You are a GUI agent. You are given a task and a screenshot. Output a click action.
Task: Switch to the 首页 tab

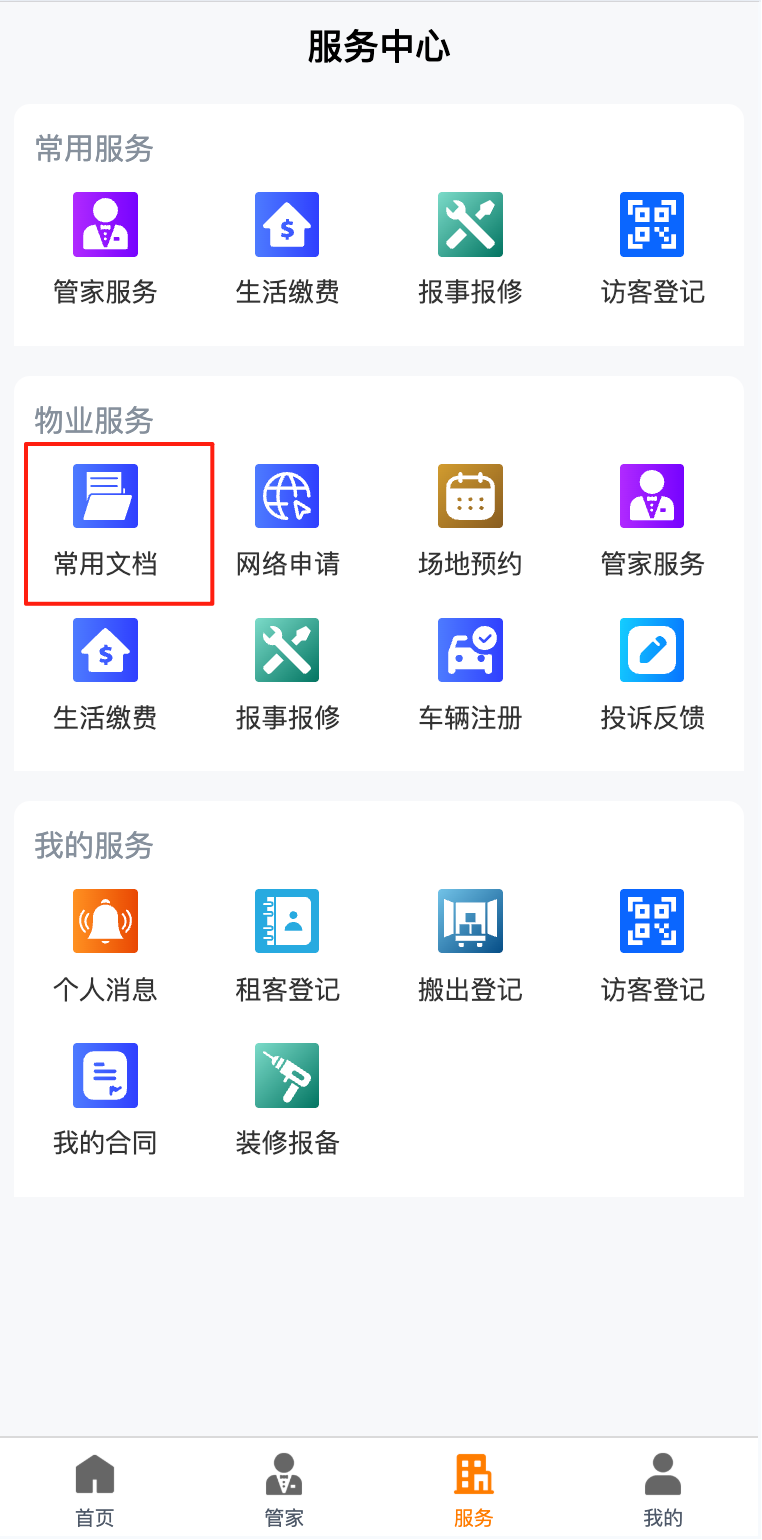pyautogui.click(x=95, y=1490)
